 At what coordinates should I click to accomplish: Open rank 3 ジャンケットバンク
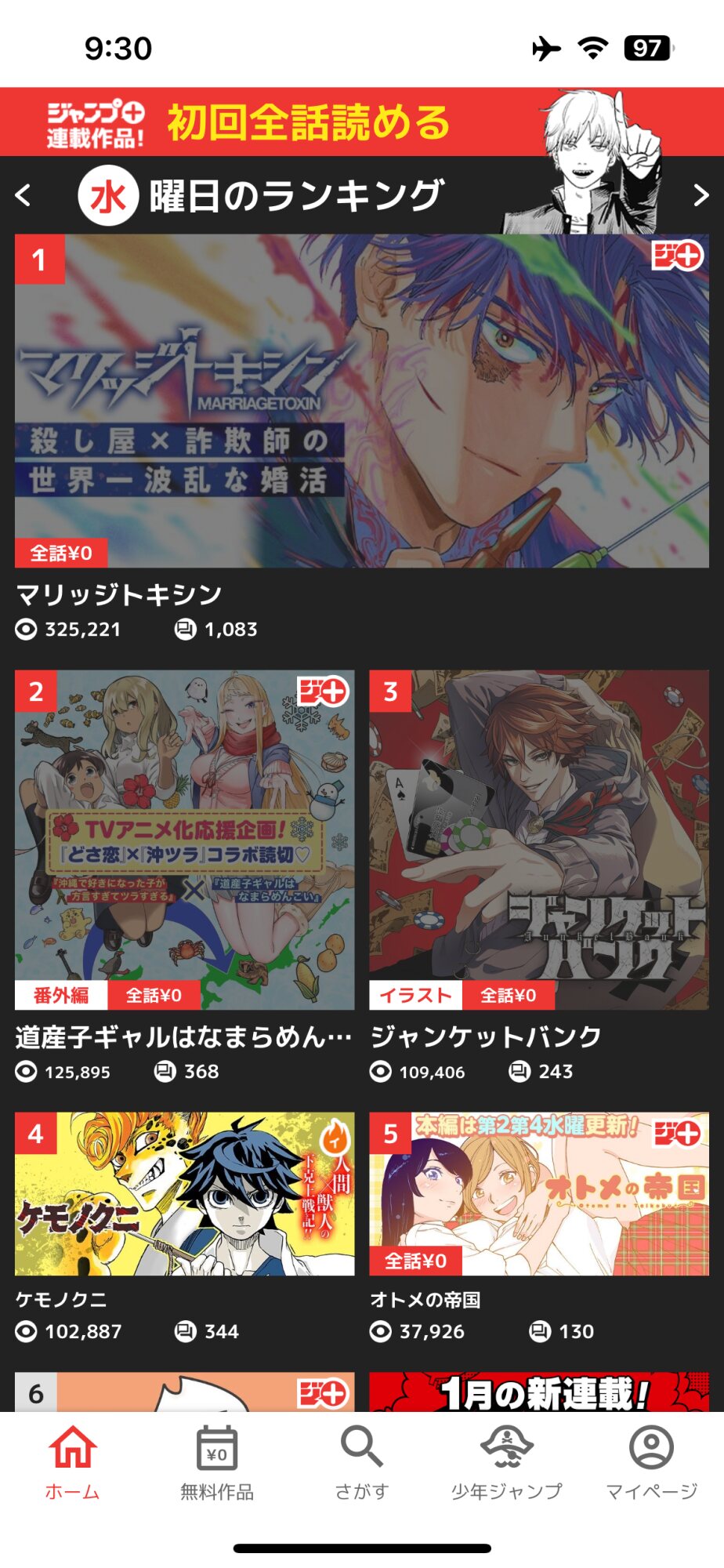(539, 840)
